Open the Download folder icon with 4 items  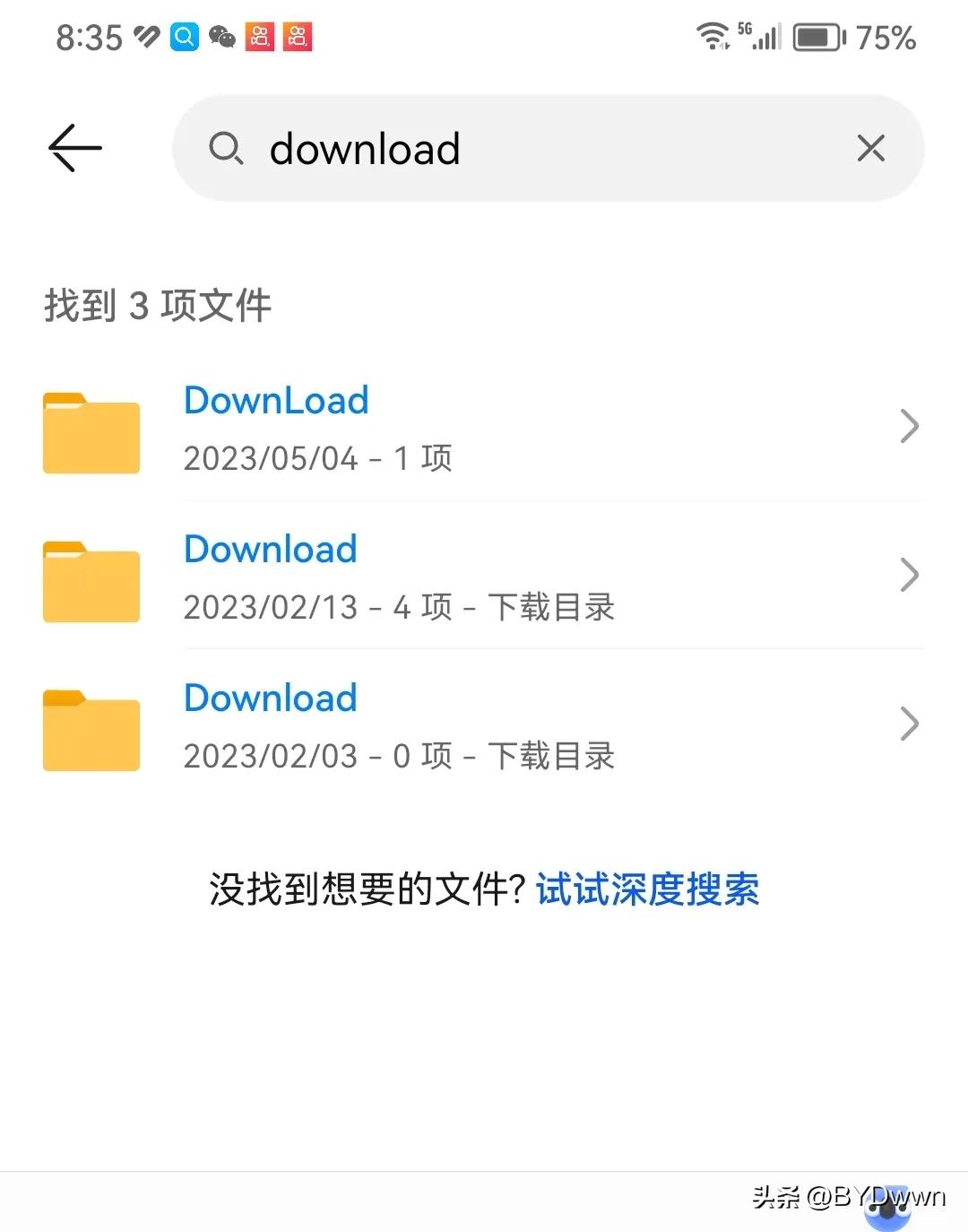point(90,581)
